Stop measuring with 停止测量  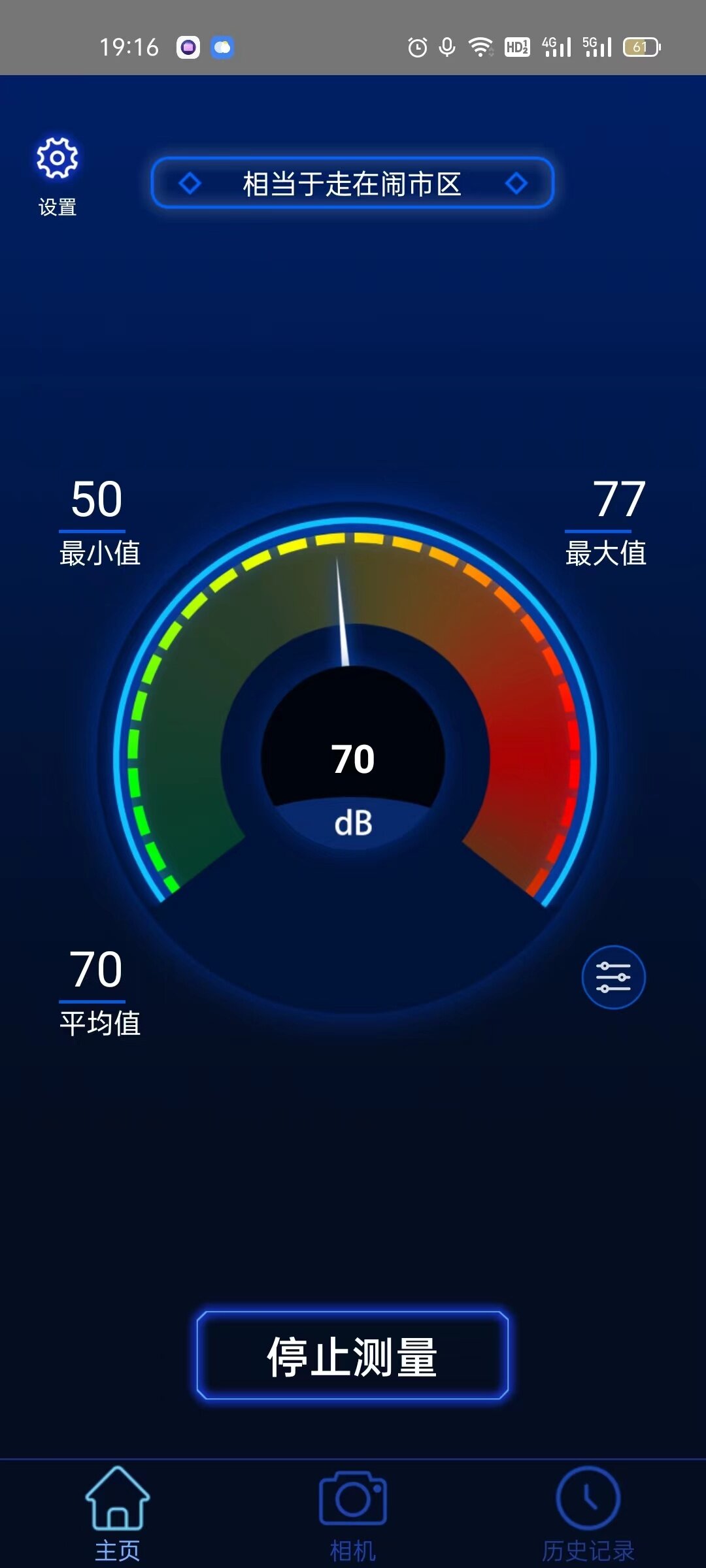pos(352,1355)
